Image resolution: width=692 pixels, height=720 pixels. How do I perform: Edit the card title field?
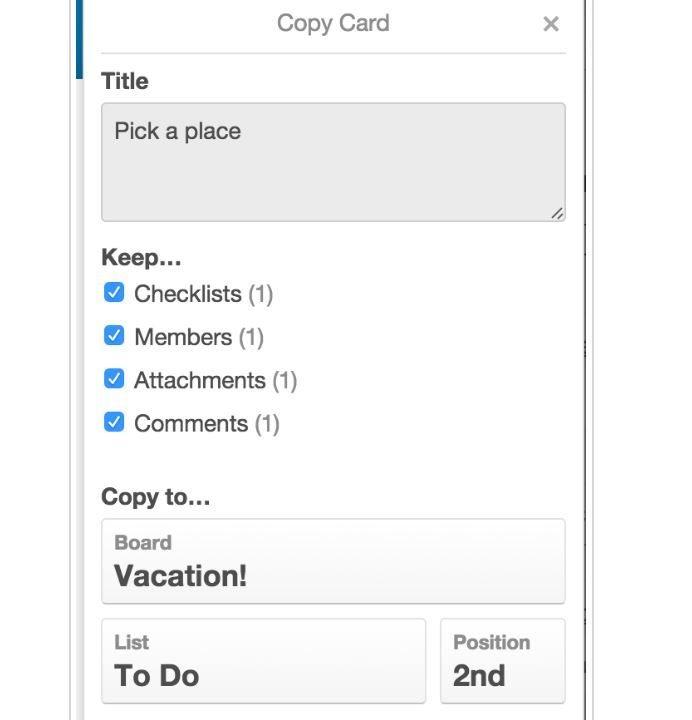333,162
